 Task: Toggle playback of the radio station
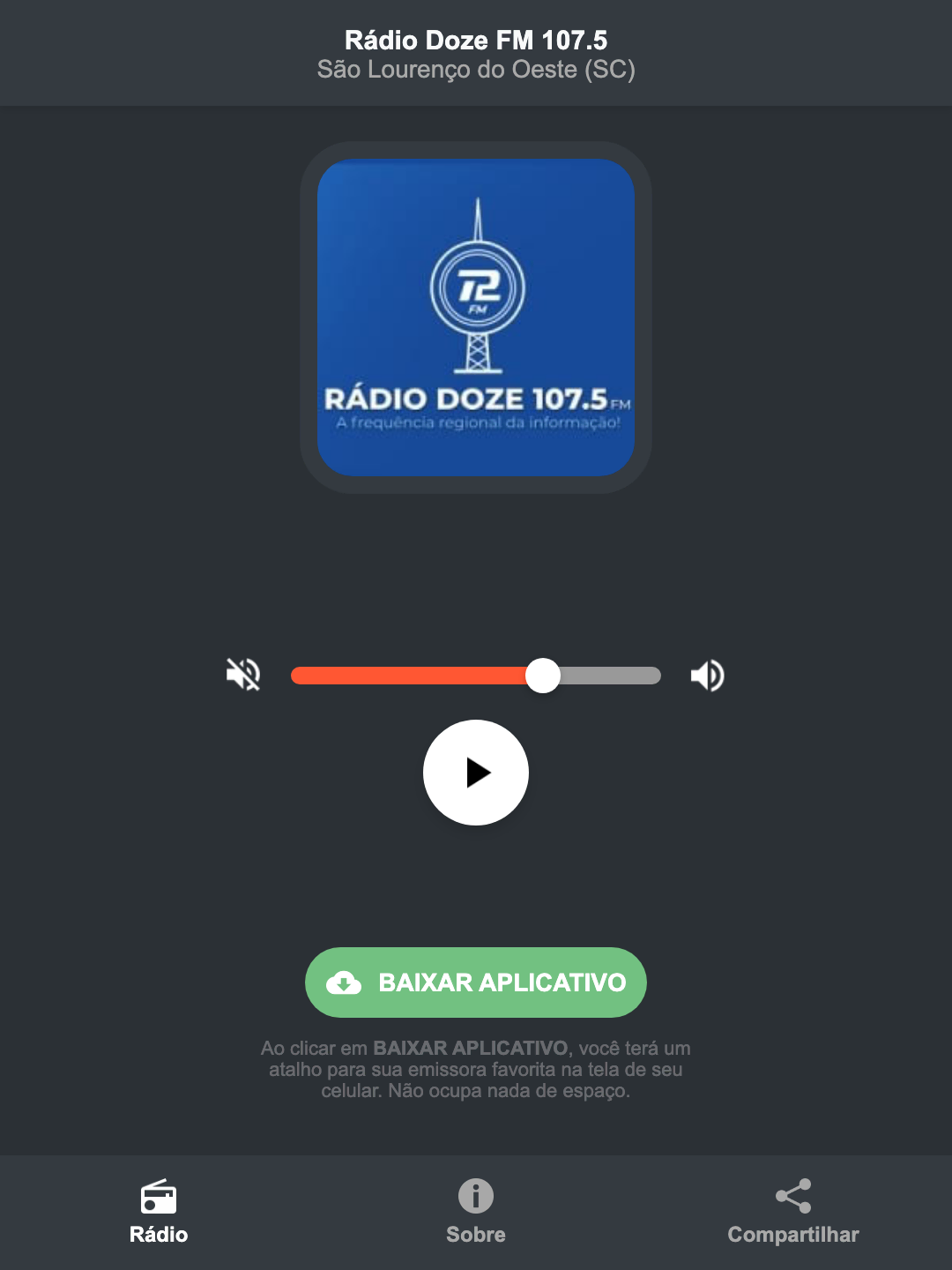click(x=475, y=773)
